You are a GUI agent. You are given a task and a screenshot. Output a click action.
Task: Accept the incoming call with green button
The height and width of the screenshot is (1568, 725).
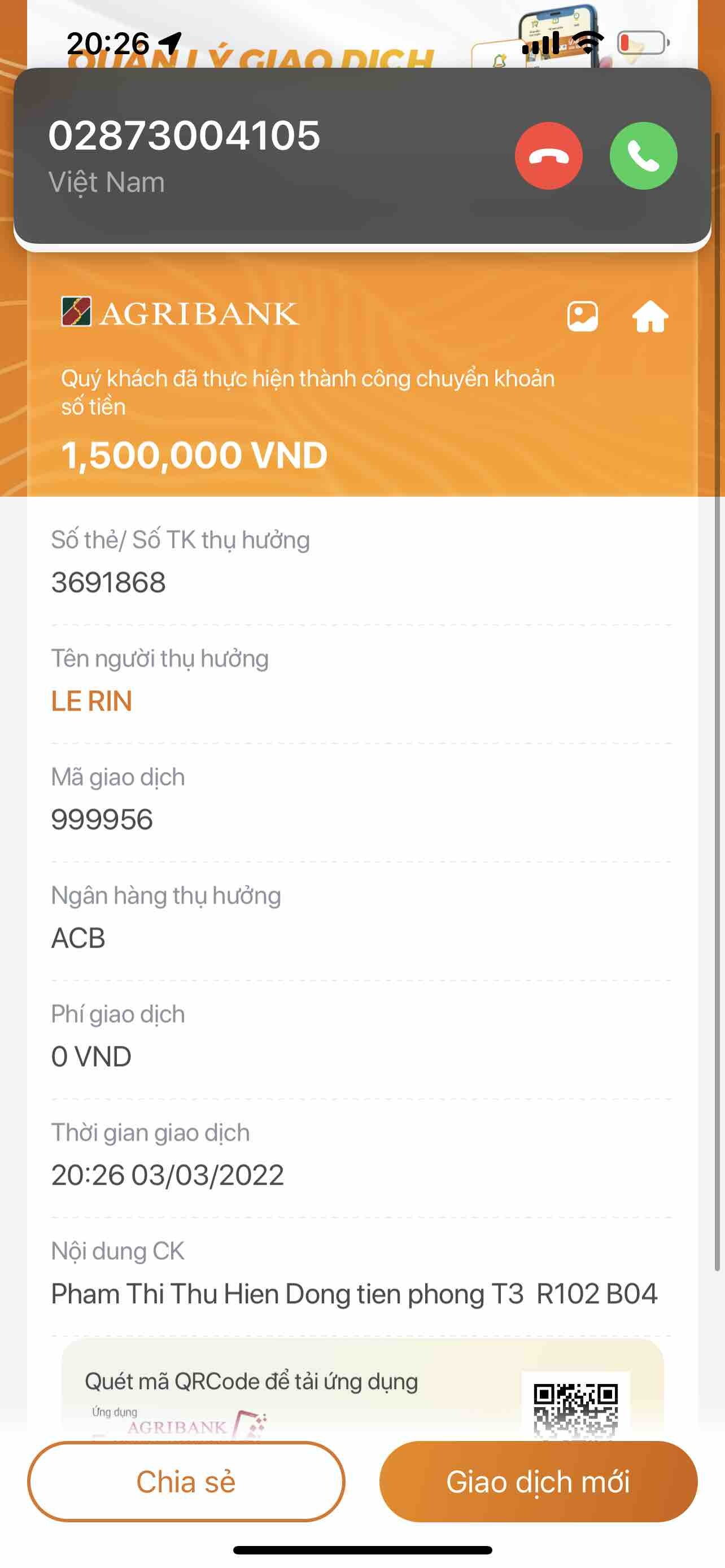pos(643,156)
